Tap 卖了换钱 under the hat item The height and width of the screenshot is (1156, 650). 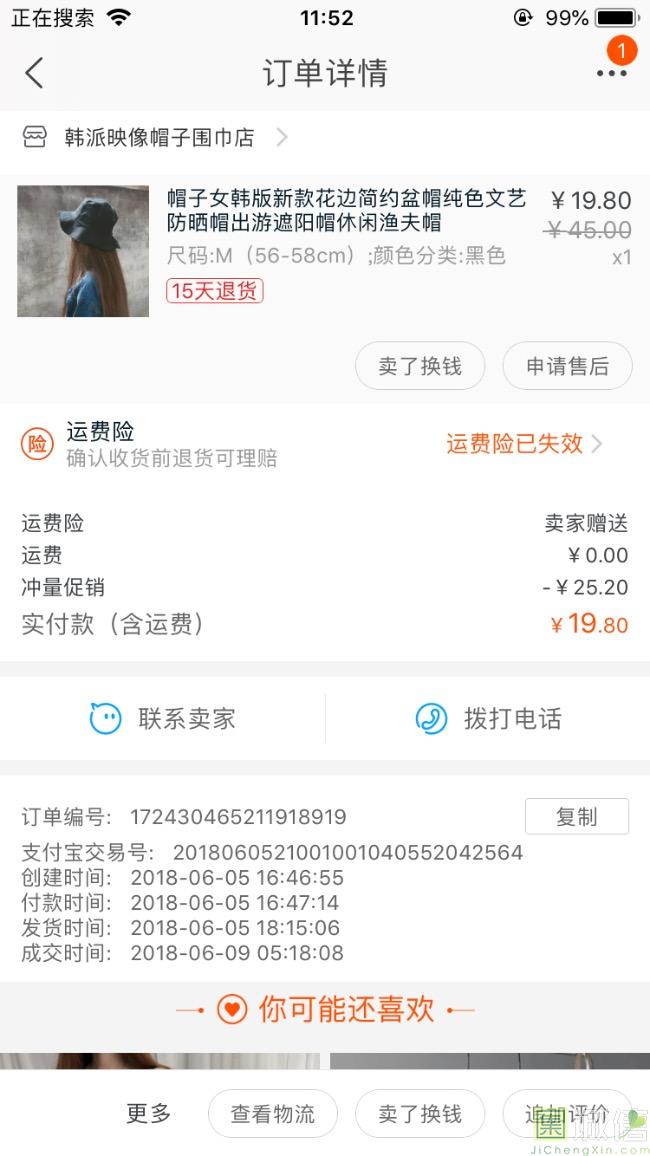420,367
